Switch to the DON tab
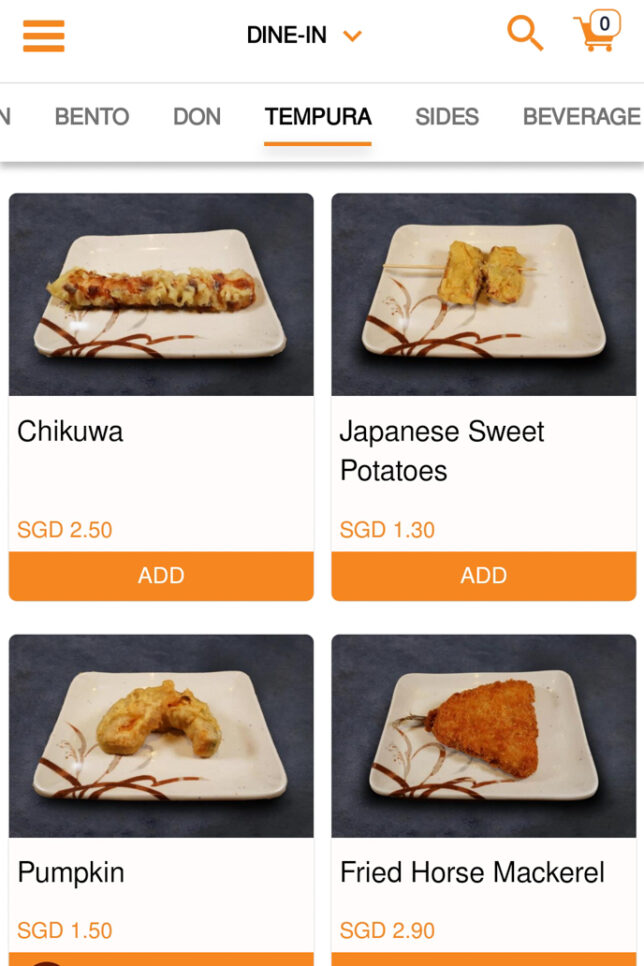644x966 pixels. point(197,117)
